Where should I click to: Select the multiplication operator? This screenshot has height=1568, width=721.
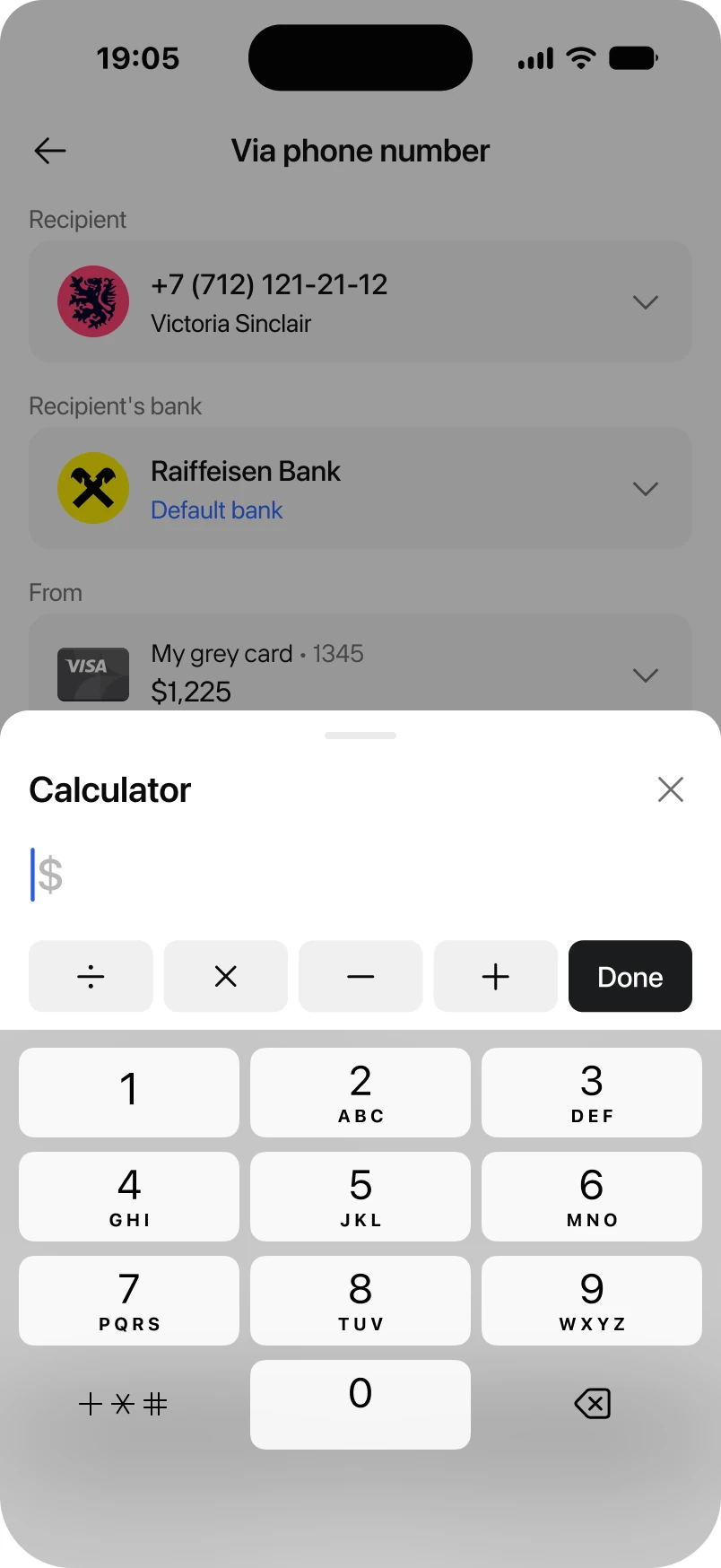pos(226,976)
